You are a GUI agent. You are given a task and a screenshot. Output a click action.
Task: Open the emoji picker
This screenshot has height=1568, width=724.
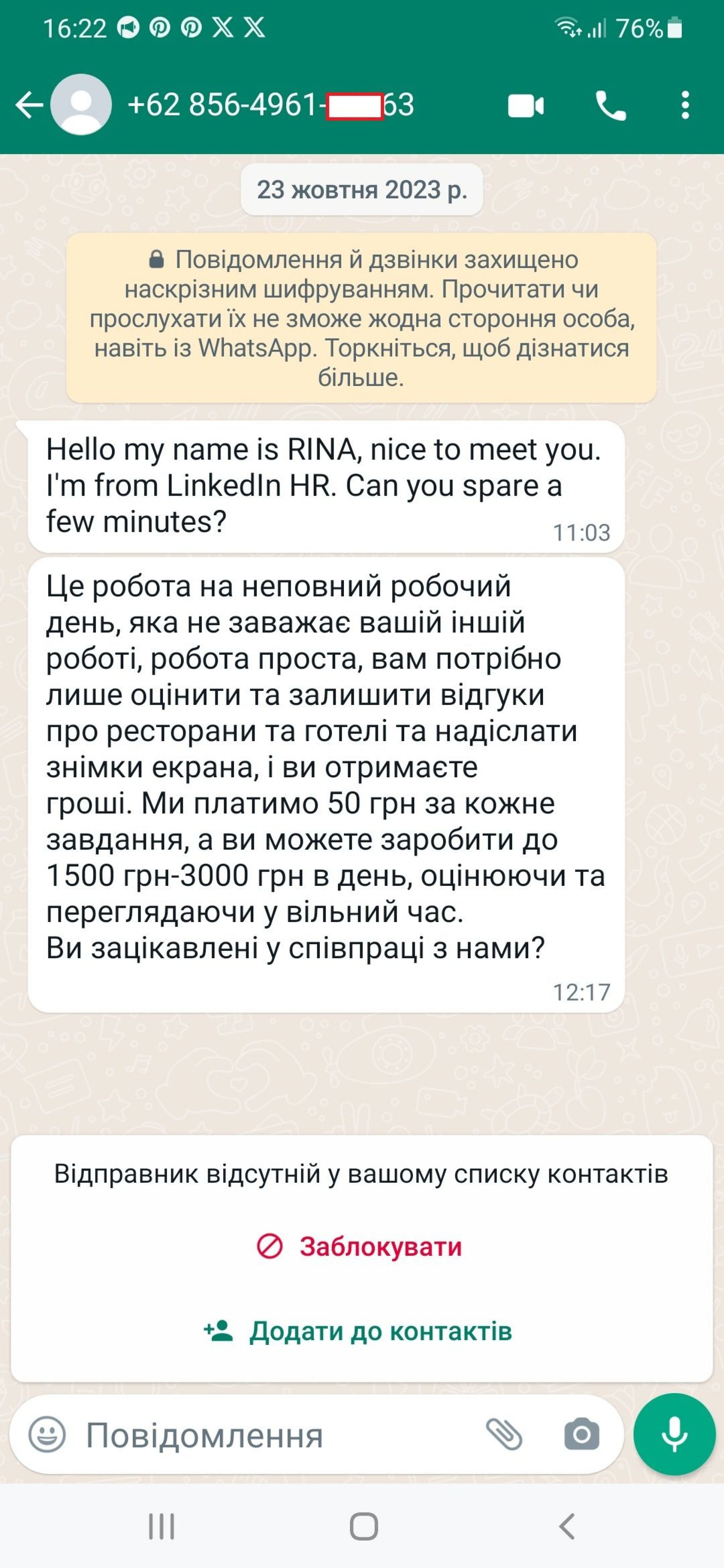coord(47,1435)
